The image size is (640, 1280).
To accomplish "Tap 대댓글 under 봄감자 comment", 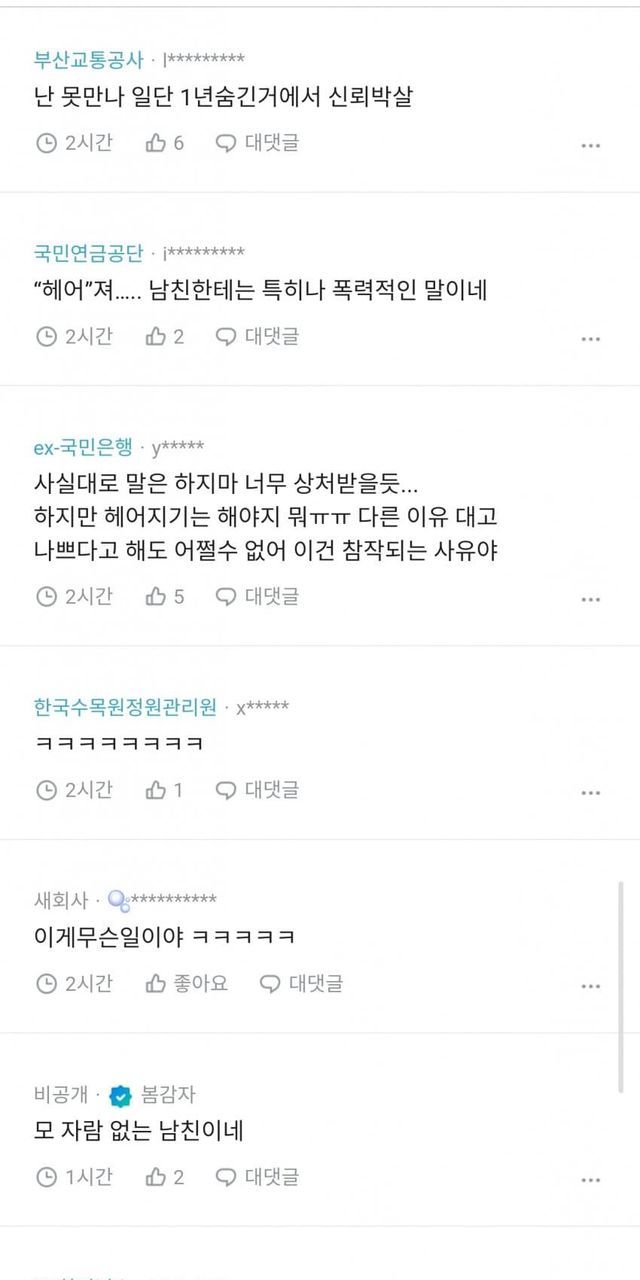I will 258,1177.
